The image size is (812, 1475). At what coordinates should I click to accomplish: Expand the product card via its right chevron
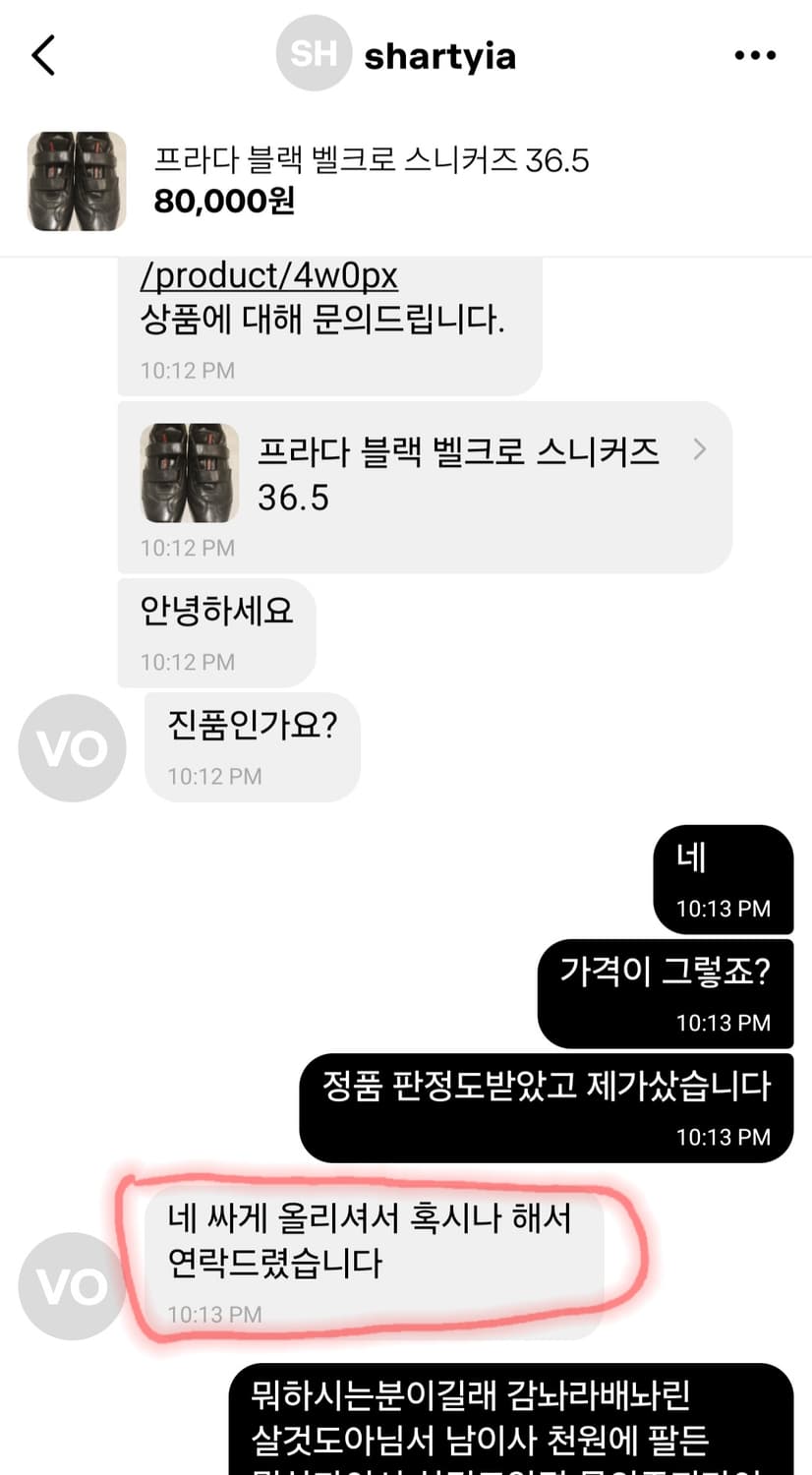click(x=700, y=449)
